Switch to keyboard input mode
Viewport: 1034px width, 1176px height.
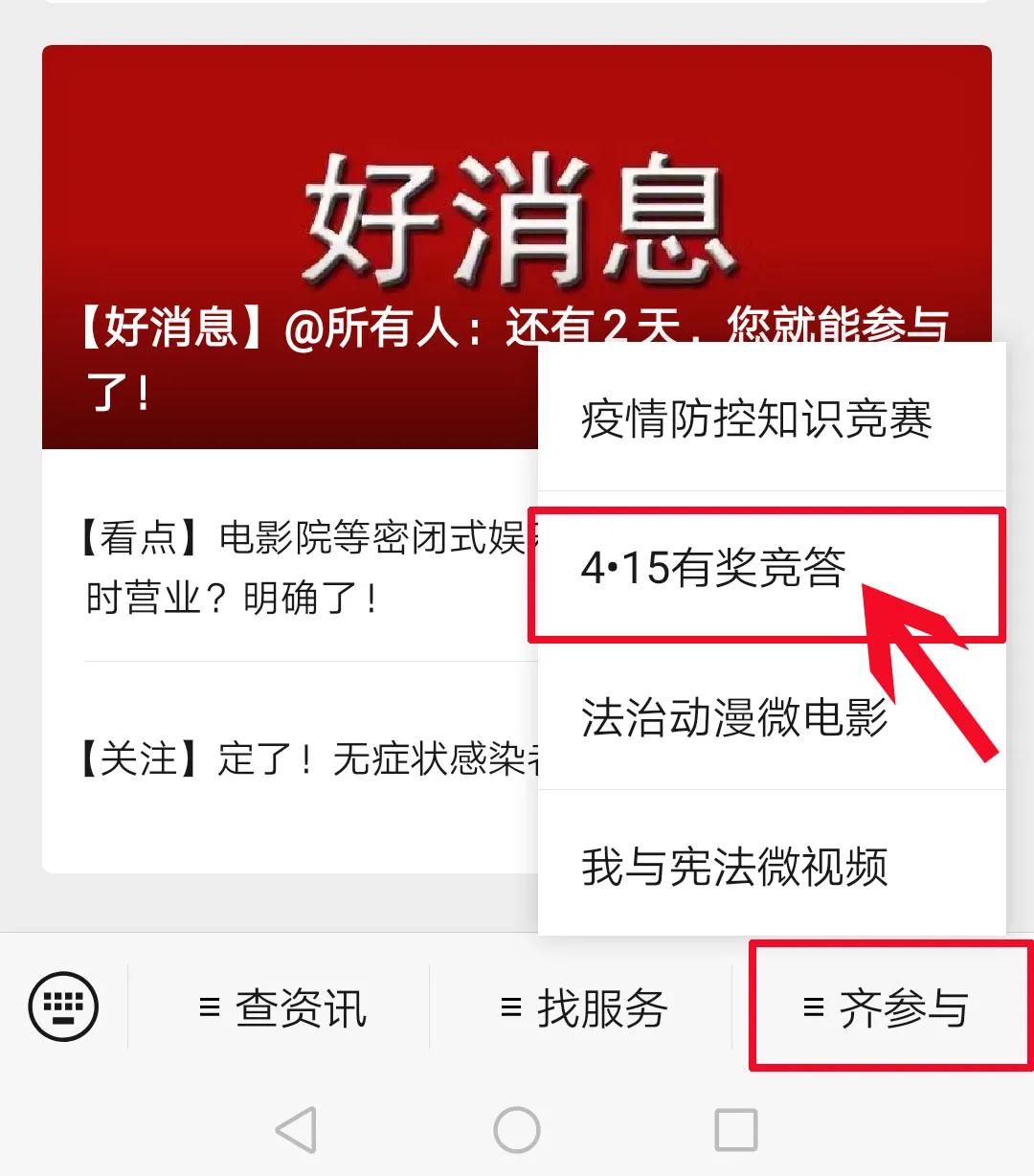(x=63, y=1006)
